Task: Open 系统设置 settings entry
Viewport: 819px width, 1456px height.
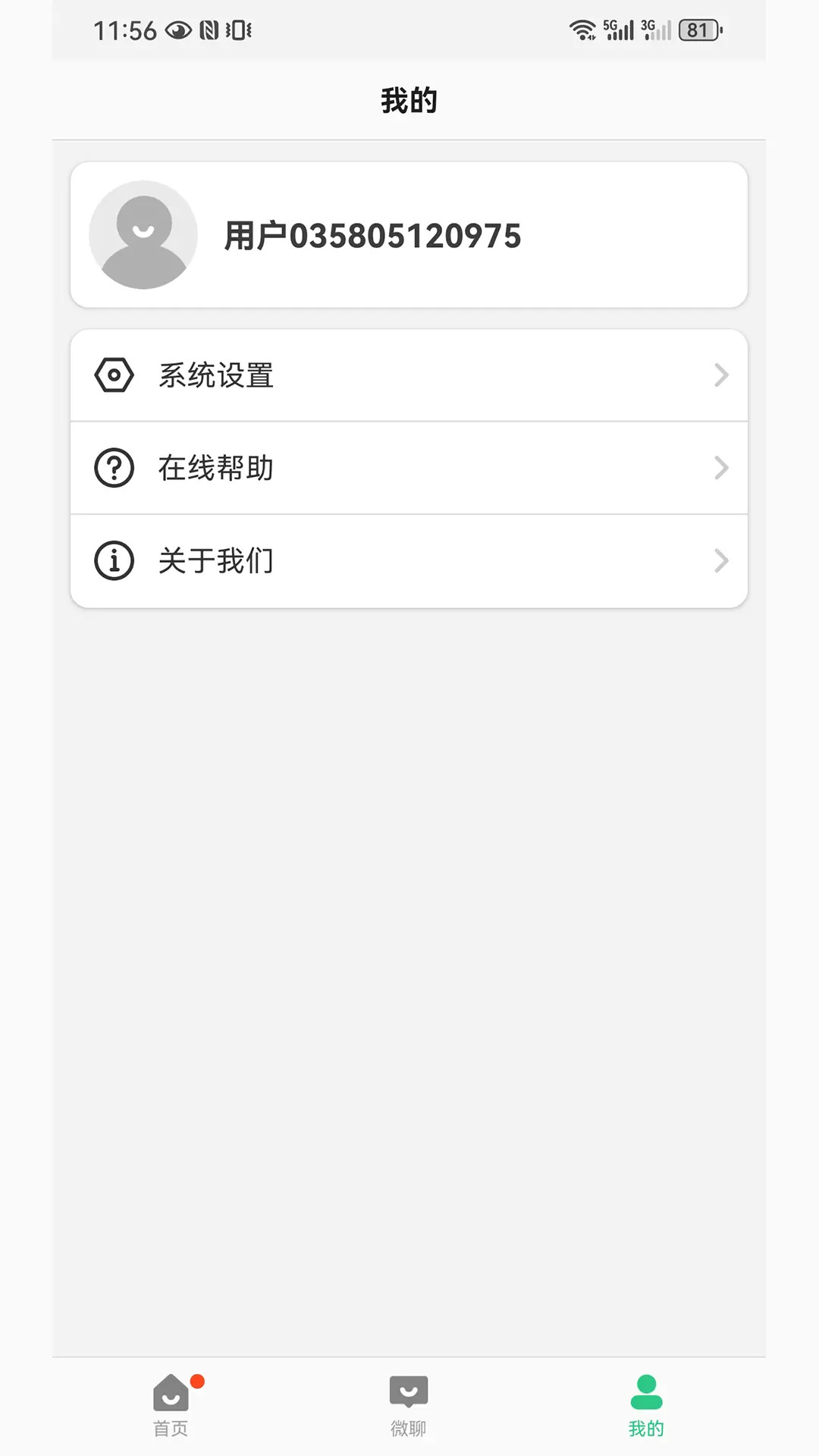Action: click(409, 375)
